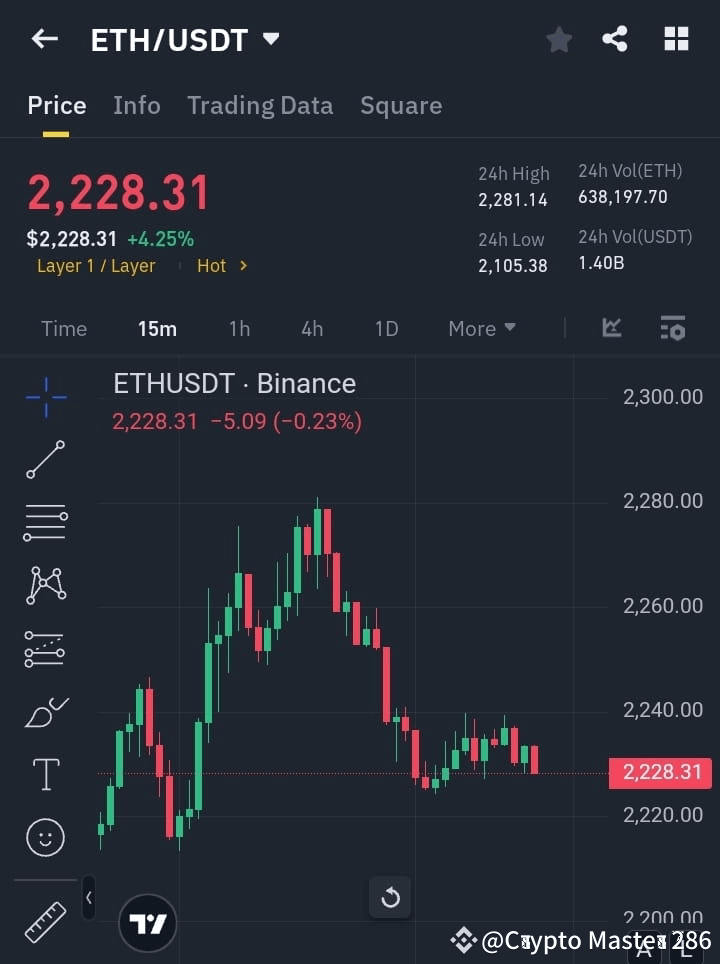Favorite ETH/USDT using the star
This screenshot has width=720, height=964.
(558, 39)
